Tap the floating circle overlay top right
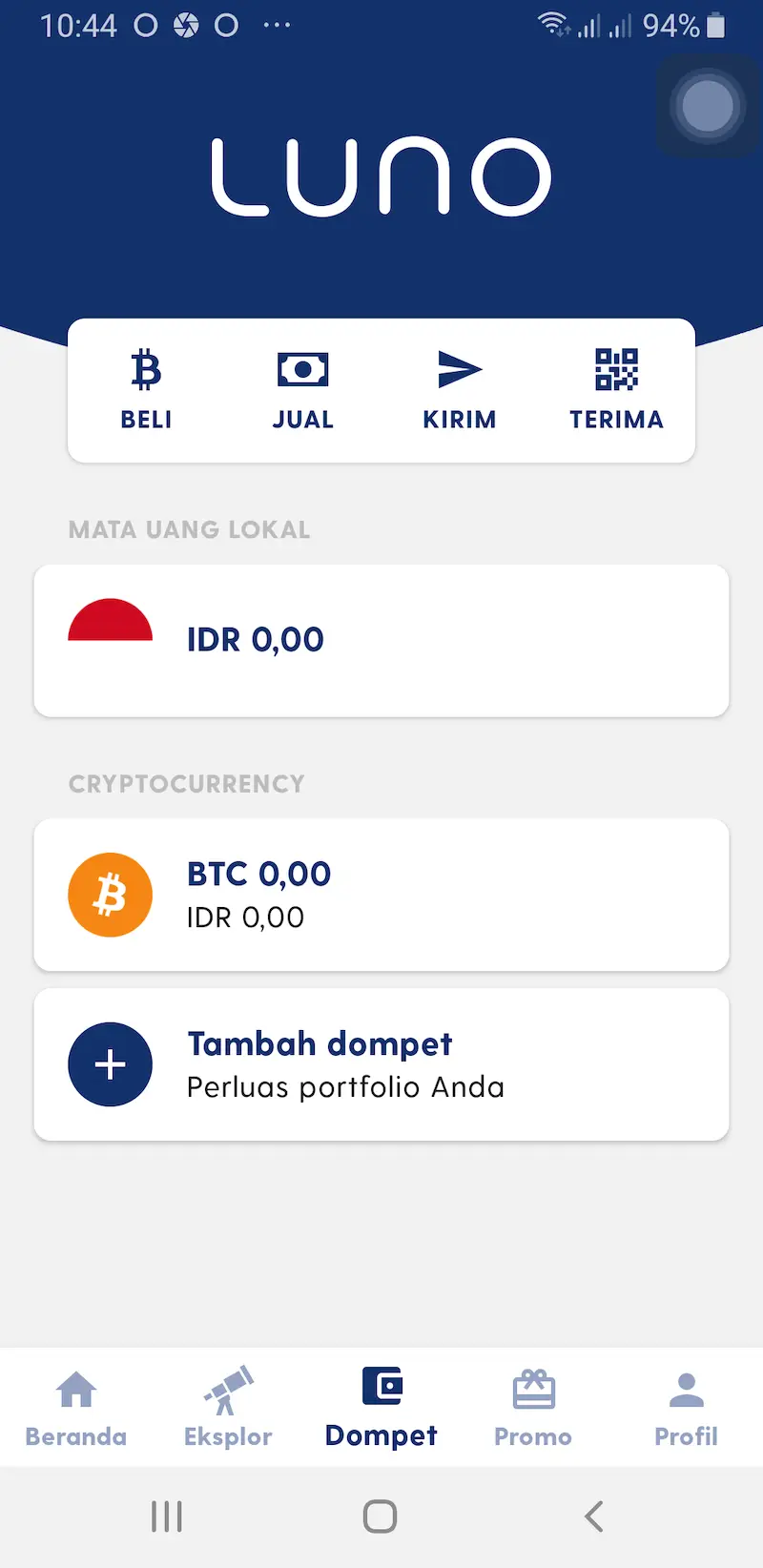This screenshot has width=763, height=1568. [x=706, y=107]
